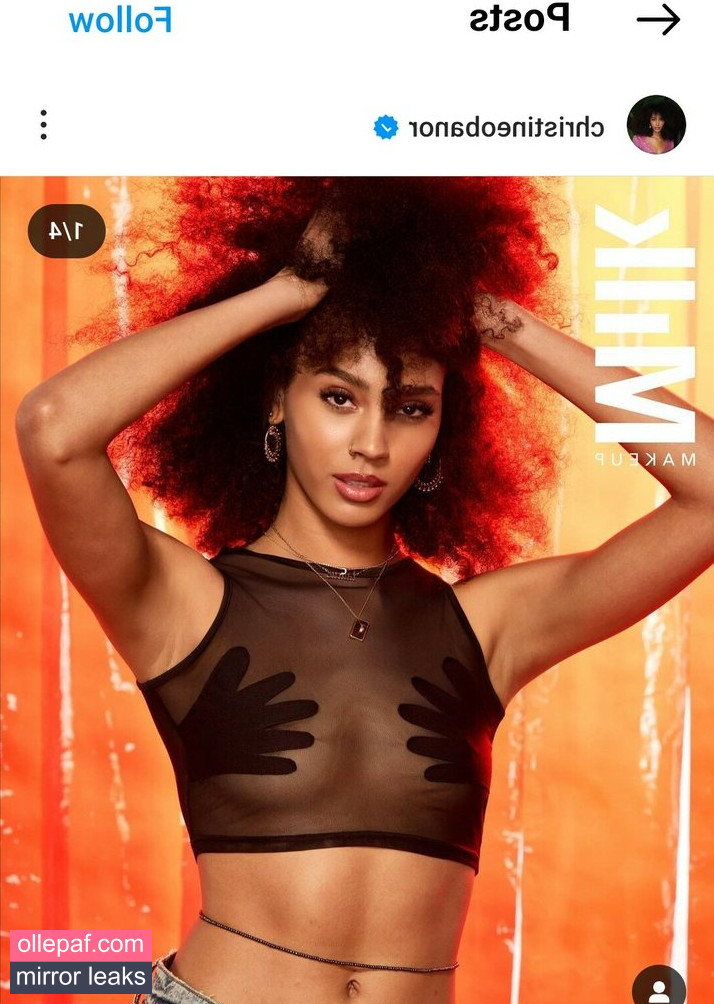
Task: Tap the back arrow beside the Posts title
Action: click(x=658, y=21)
